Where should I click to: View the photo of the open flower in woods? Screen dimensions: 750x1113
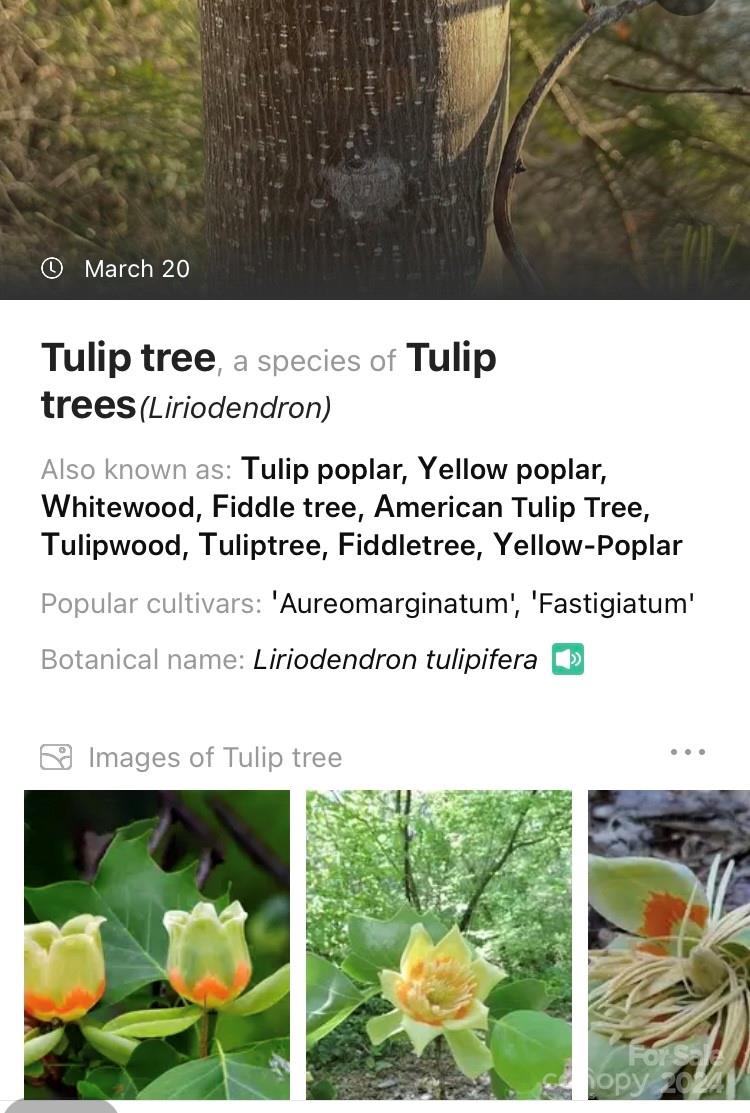pyautogui.click(x=439, y=944)
